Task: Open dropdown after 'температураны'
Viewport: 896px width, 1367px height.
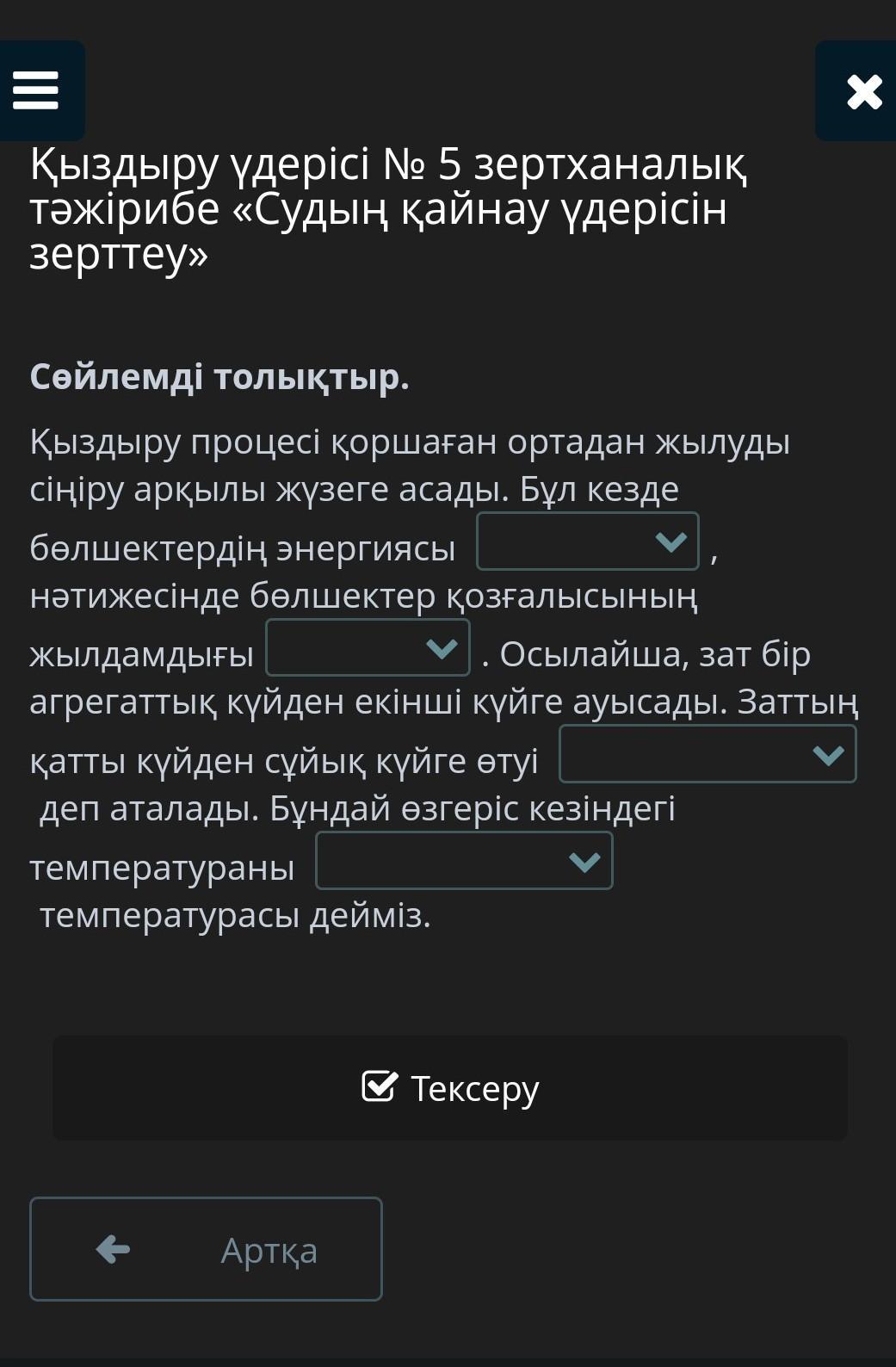Action: [464, 861]
